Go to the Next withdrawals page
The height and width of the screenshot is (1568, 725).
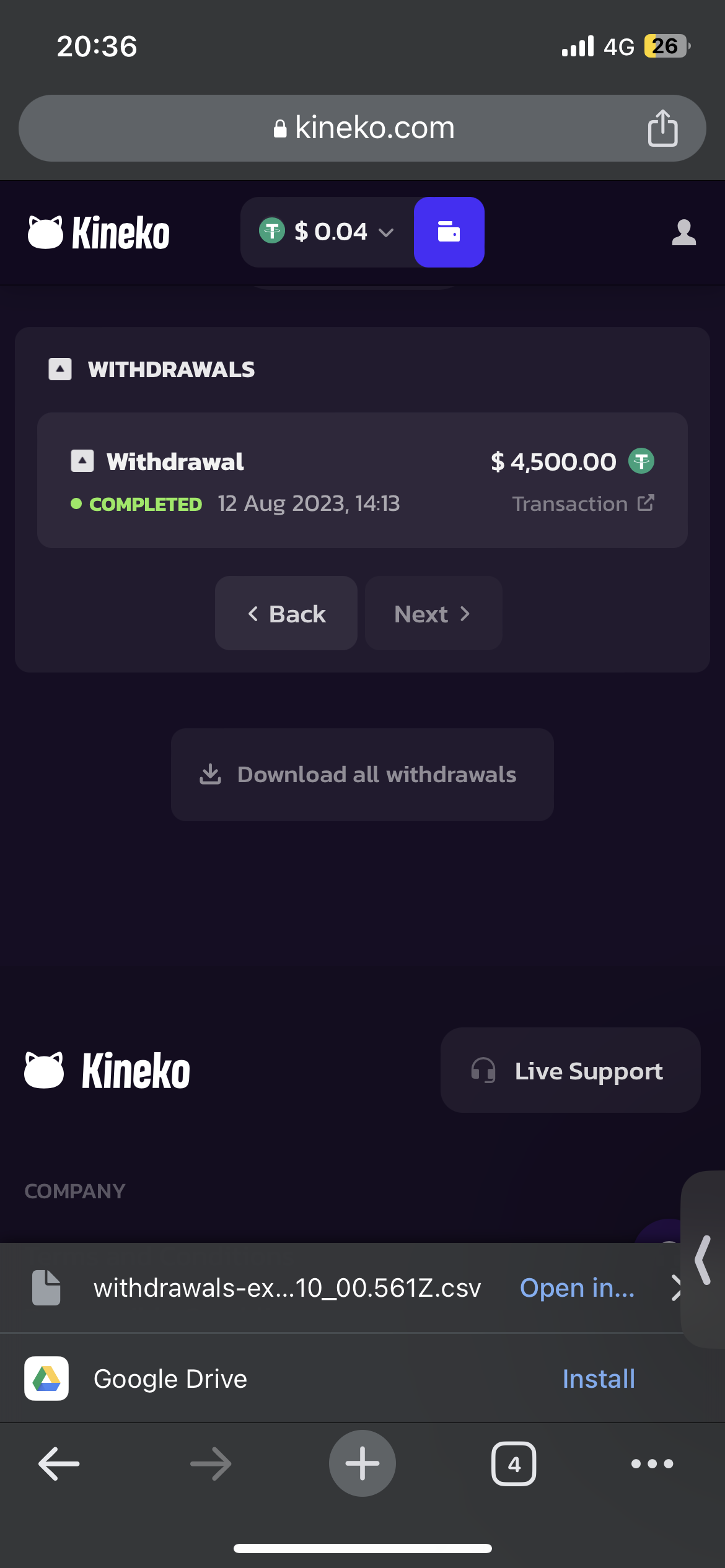[x=433, y=614]
